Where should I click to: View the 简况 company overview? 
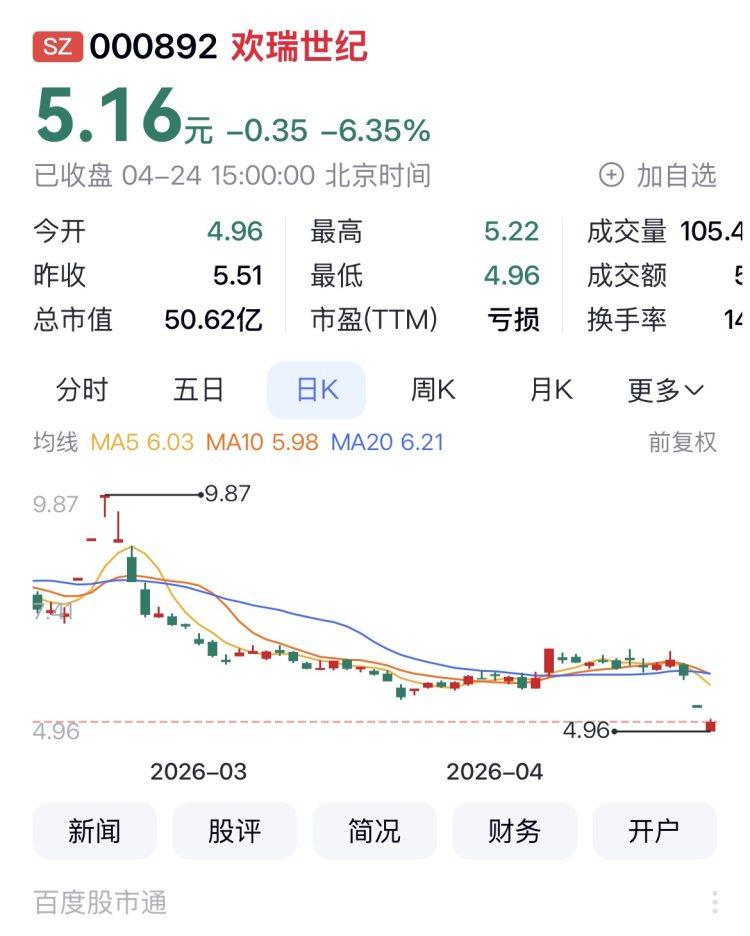(375, 830)
